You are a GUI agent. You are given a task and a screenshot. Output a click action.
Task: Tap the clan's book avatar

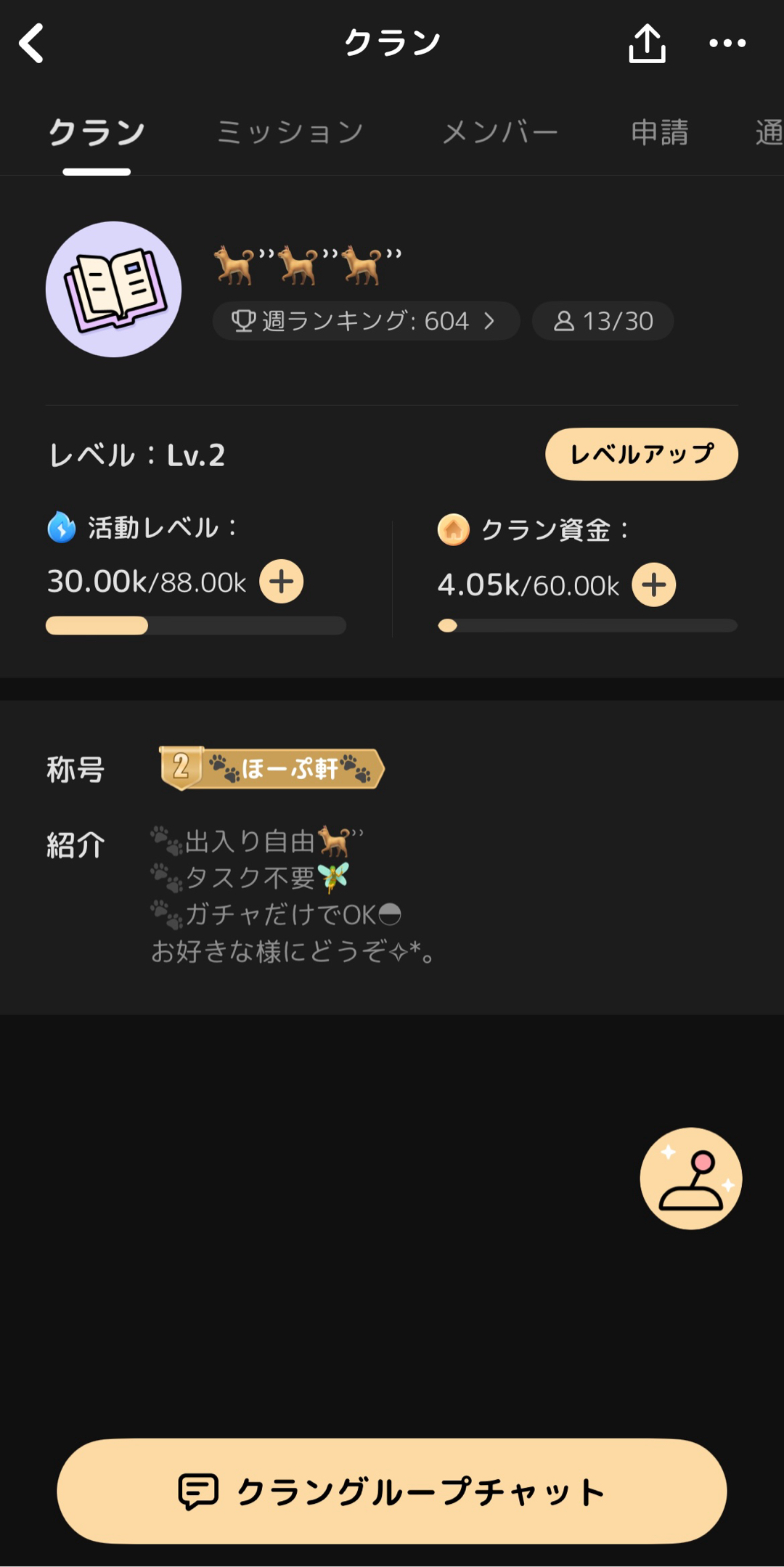(114, 289)
